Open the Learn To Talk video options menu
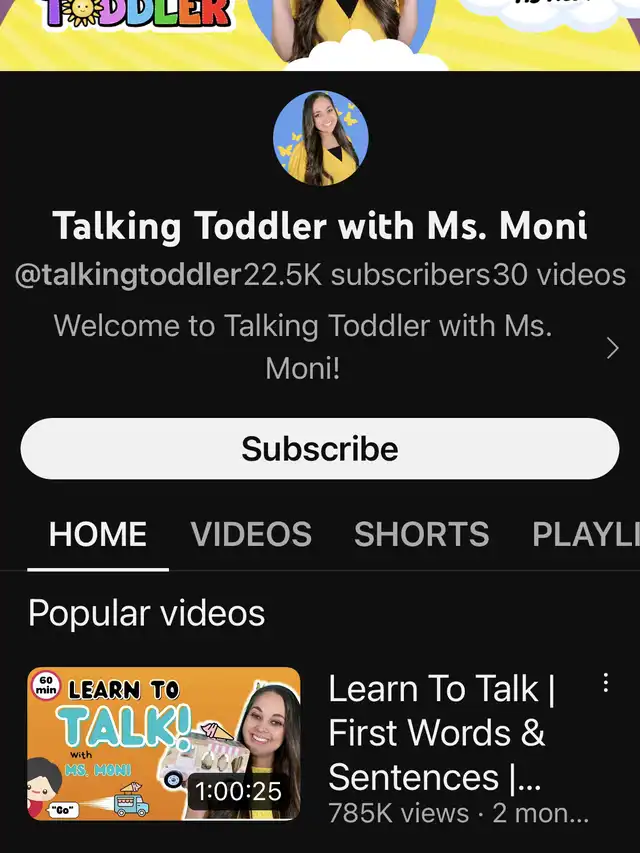This screenshot has width=640, height=853. [605, 684]
